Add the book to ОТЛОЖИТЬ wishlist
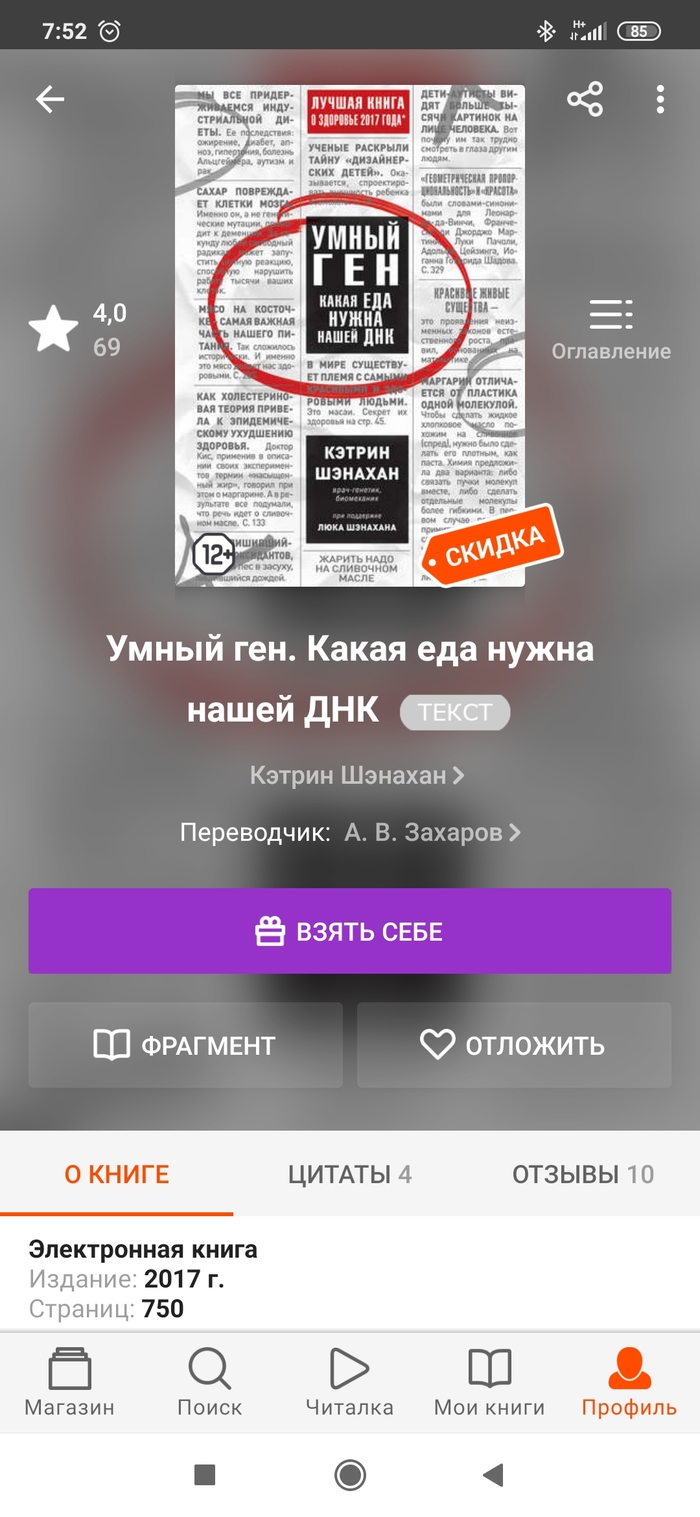Image resolution: width=700 pixels, height=1517 pixels. tap(513, 1045)
